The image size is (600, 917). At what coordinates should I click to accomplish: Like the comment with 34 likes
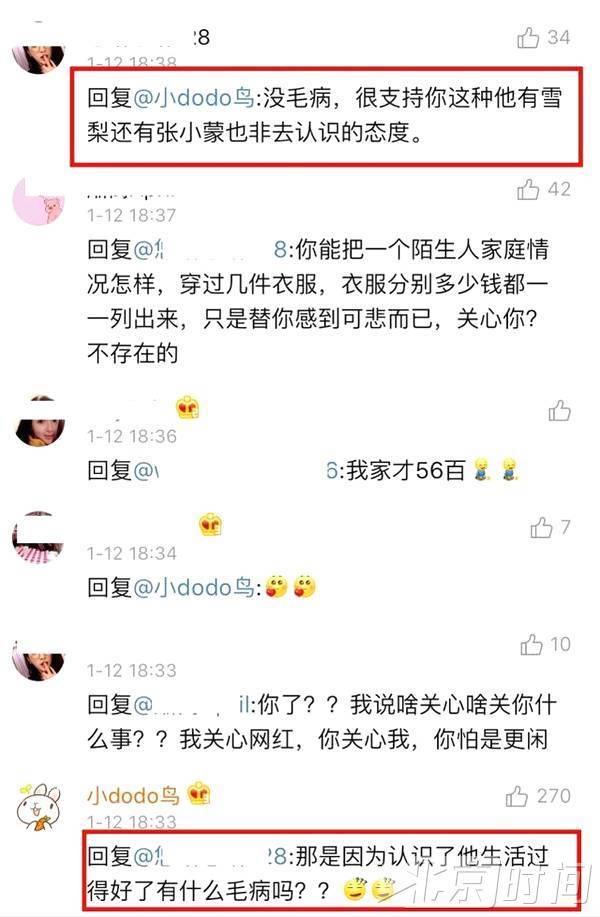[x=527, y=38]
